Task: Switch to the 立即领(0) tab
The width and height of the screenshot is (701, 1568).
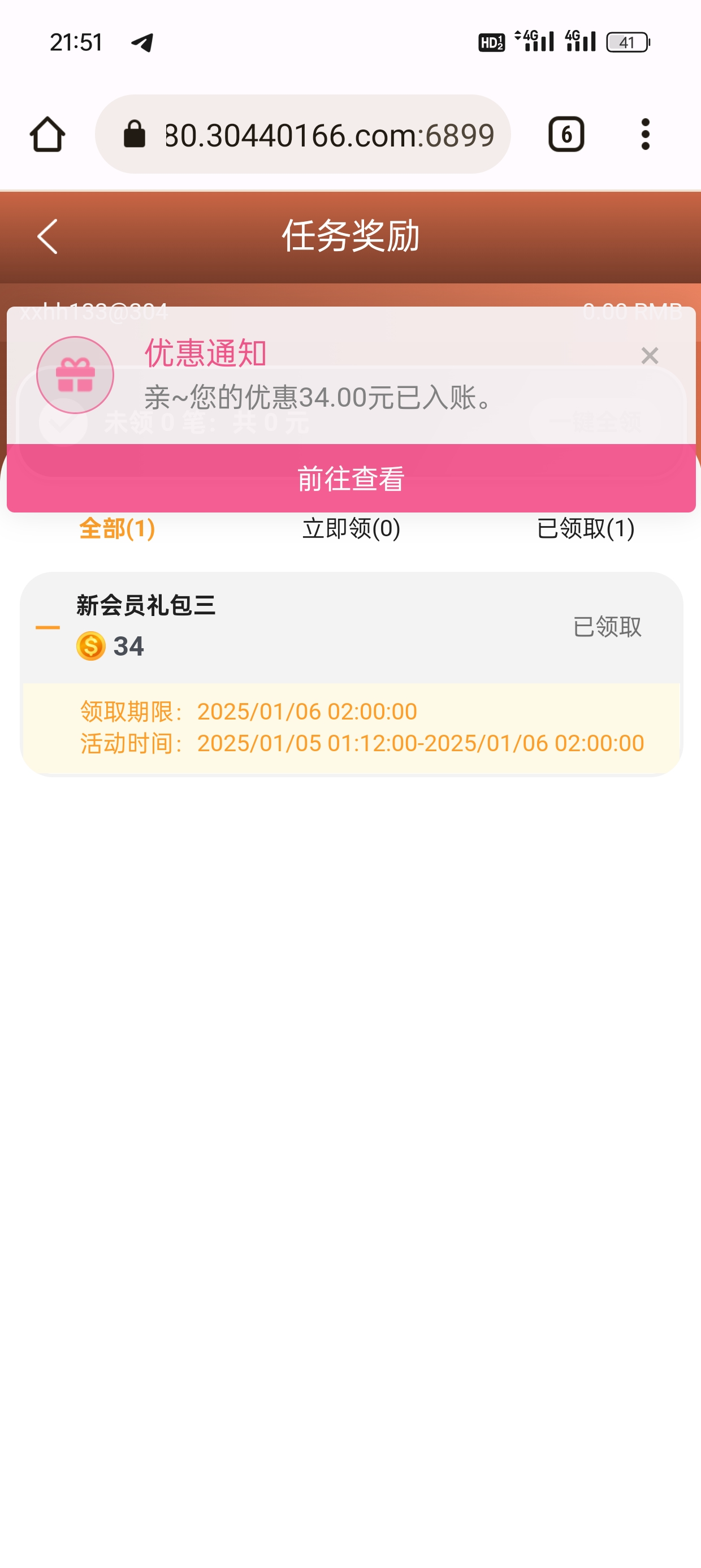Action: pyautogui.click(x=351, y=528)
